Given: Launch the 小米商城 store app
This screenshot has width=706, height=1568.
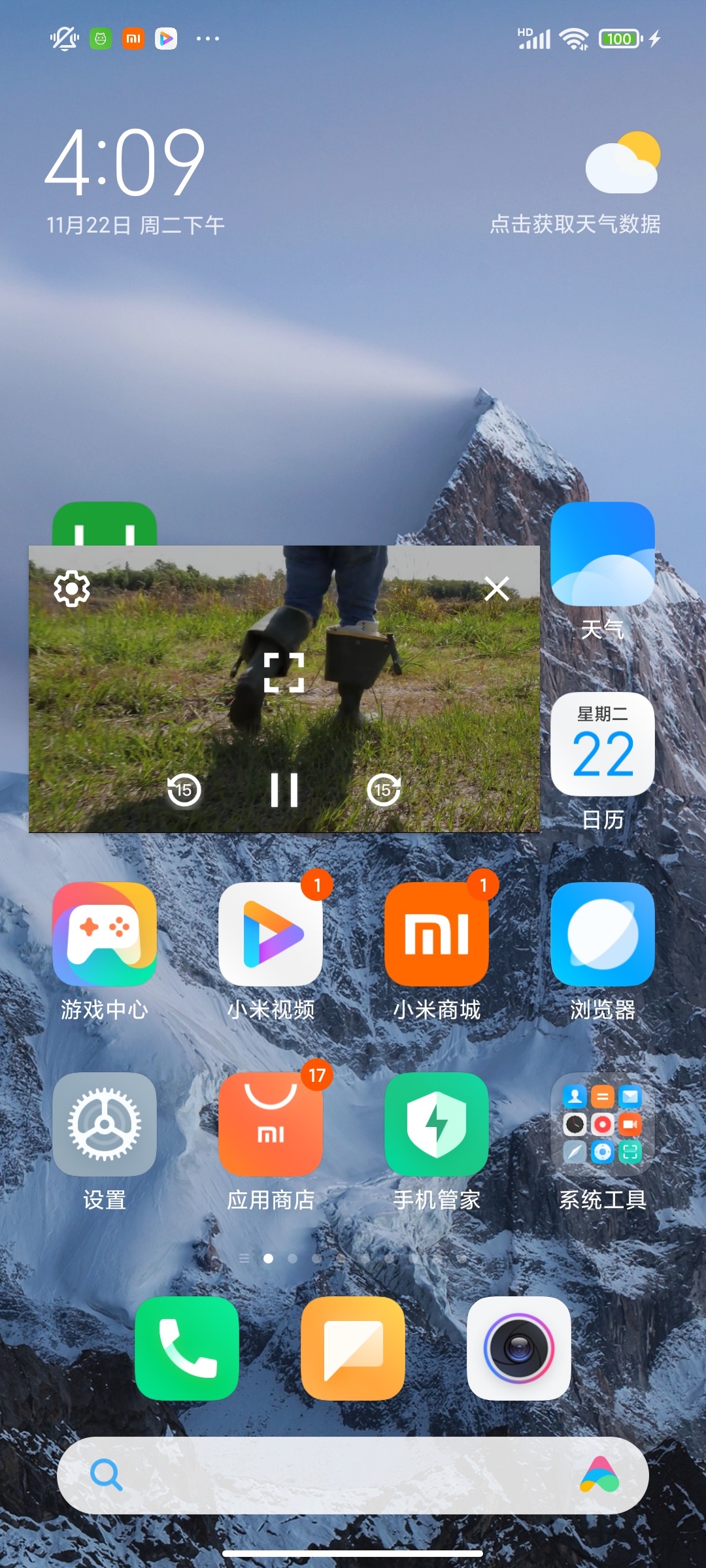Looking at the screenshot, I should click(x=437, y=934).
